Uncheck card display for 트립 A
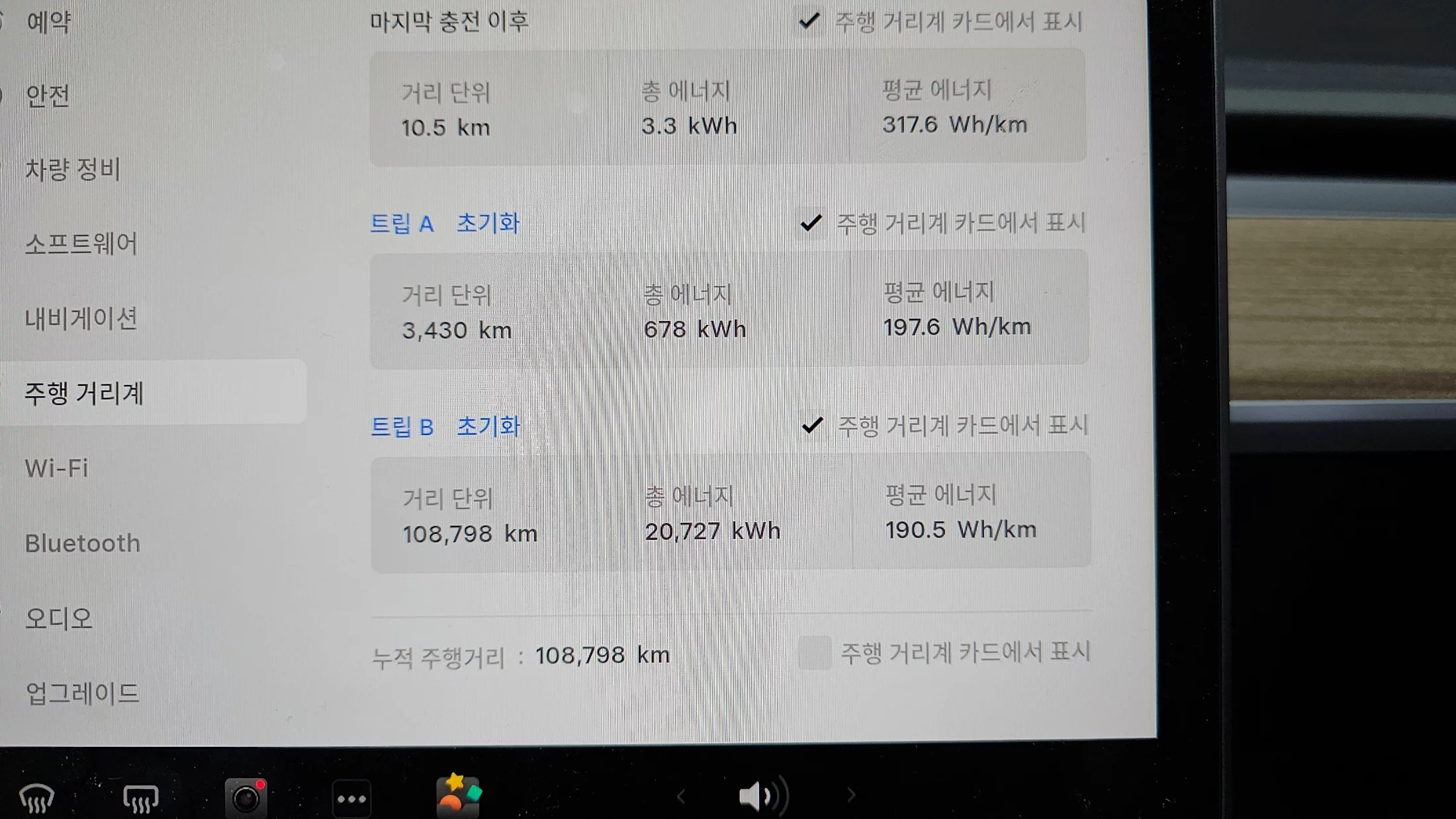Image resolution: width=1456 pixels, height=819 pixels. pos(811,223)
